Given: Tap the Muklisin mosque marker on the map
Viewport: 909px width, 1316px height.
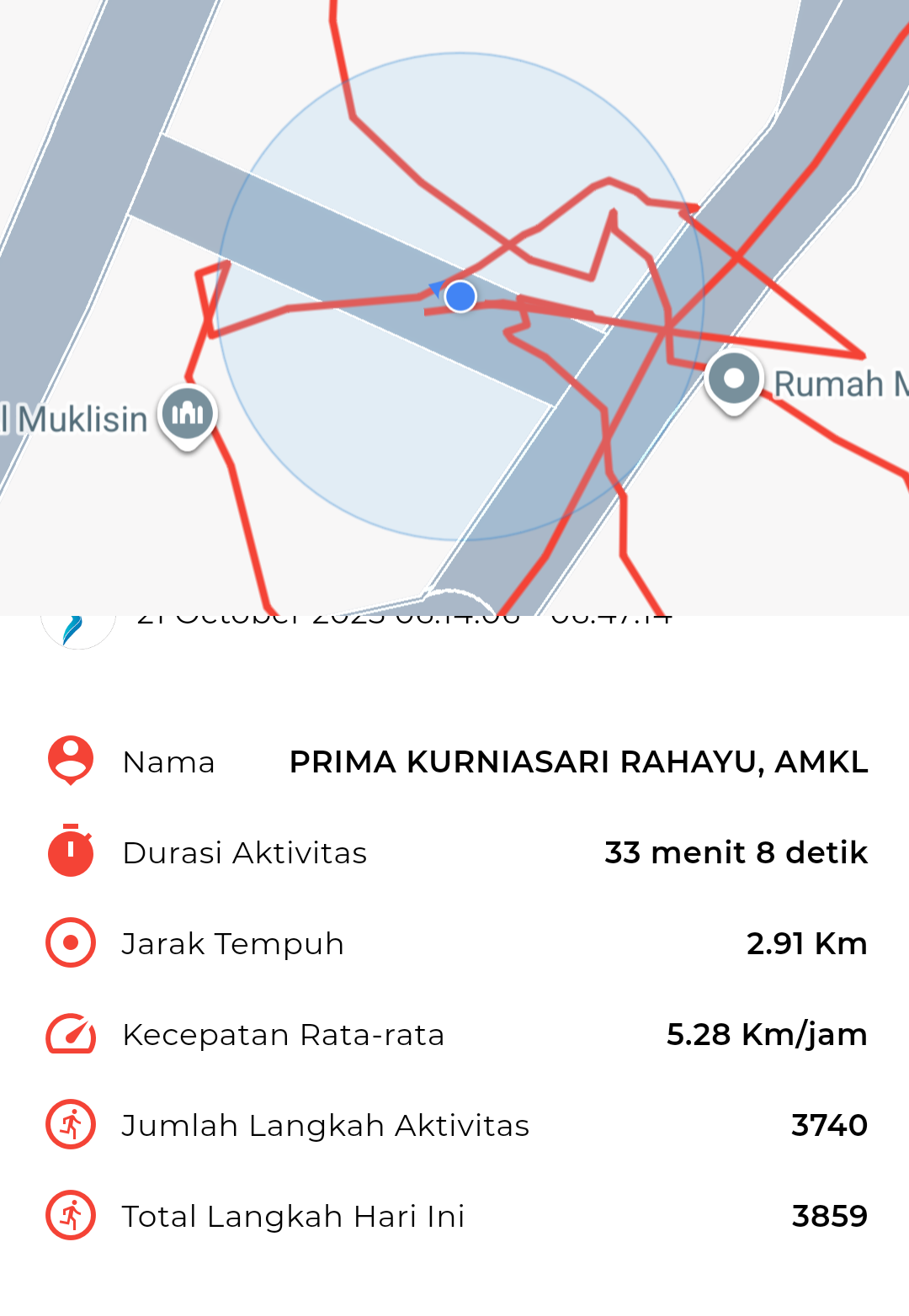Looking at the screenshot, I should tap(188, 414).
